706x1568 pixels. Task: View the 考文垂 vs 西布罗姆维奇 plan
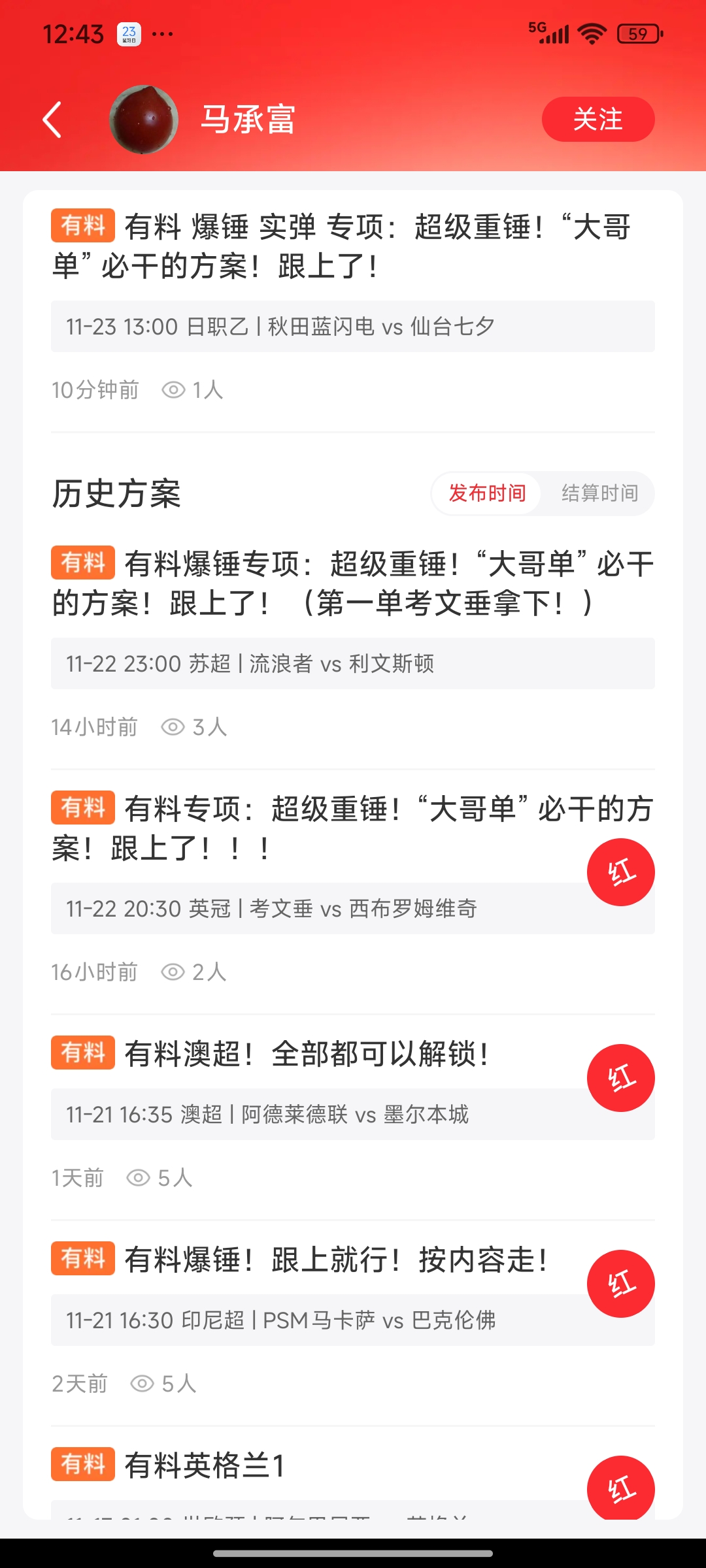point(314,908)
